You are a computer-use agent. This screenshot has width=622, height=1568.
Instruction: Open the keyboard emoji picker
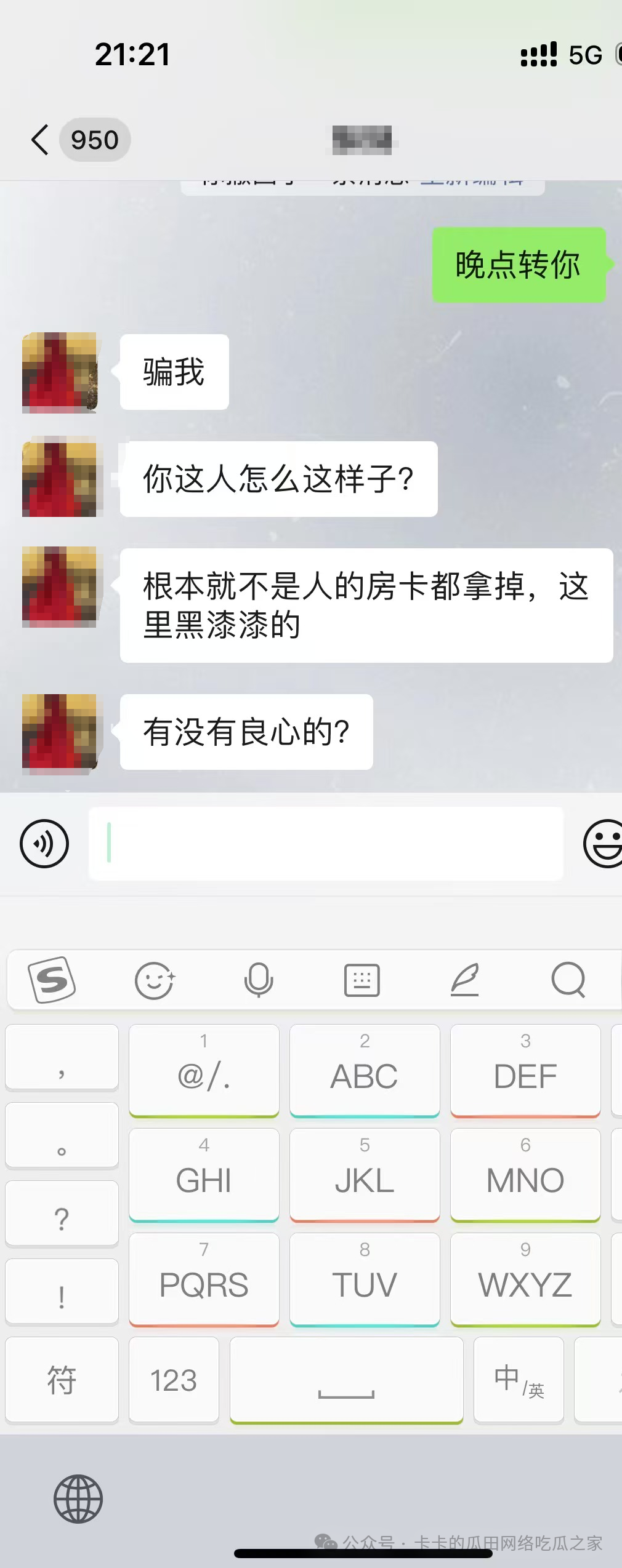tap(155, 980)
